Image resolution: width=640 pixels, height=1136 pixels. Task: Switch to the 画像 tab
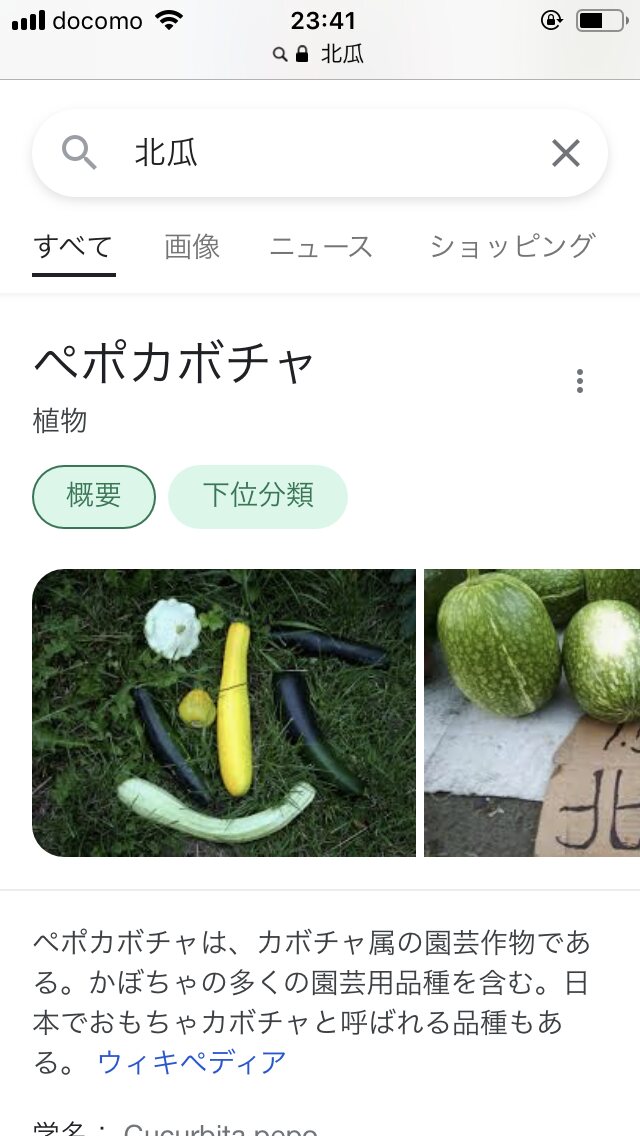pyautogui.click(x=192, y=246)
